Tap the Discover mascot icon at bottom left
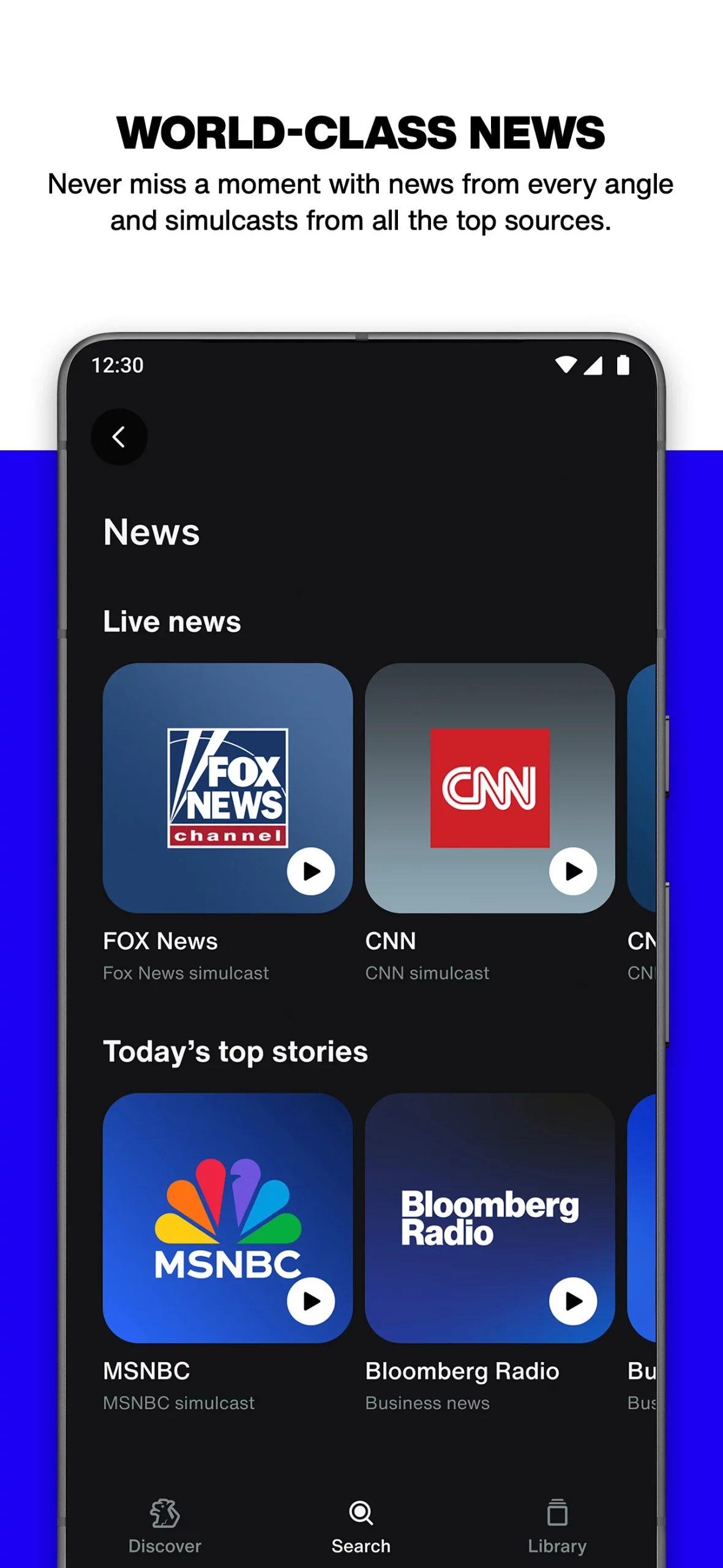The height and width of the screenshot is (1568, 723). 163,1513
